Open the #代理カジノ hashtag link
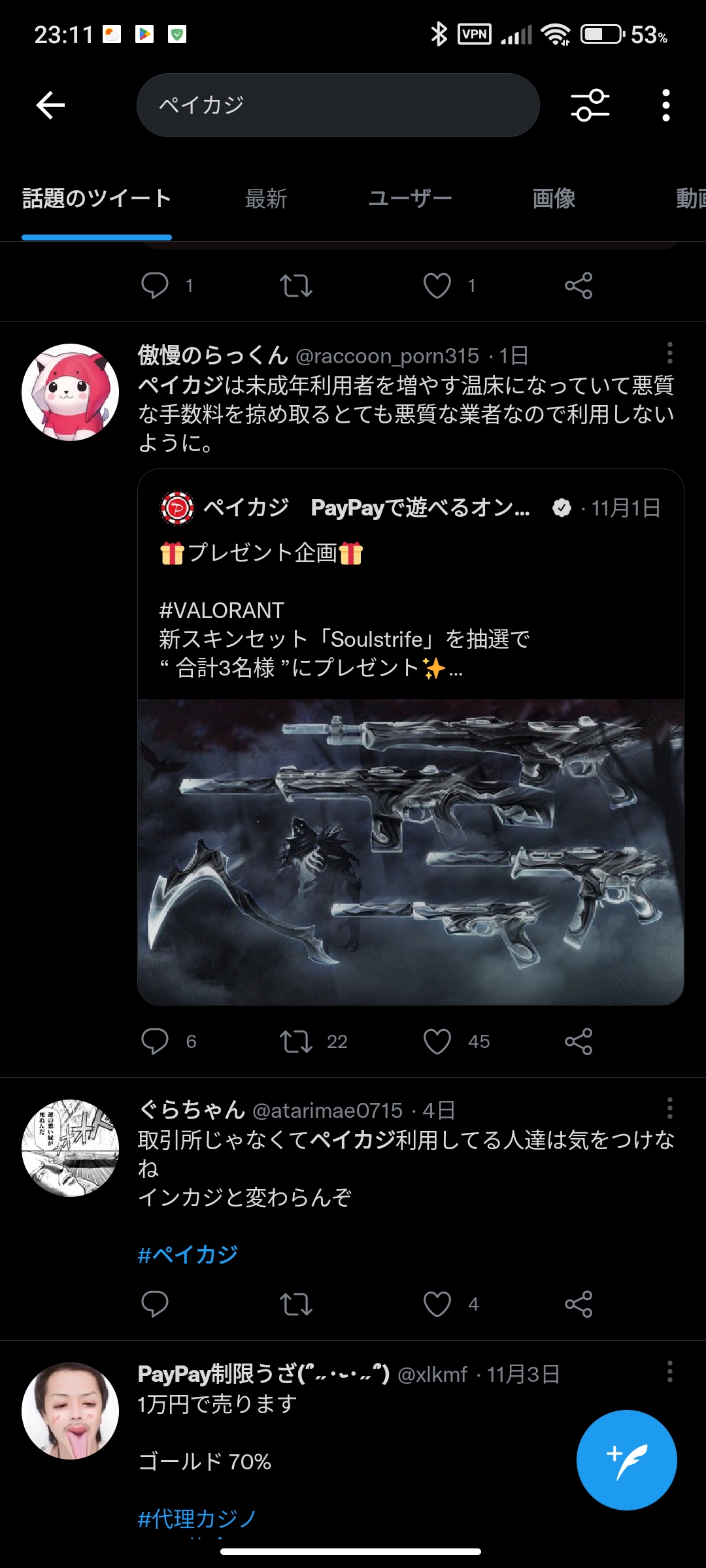Screen dimensions: 706x1568 (197, 1519)
